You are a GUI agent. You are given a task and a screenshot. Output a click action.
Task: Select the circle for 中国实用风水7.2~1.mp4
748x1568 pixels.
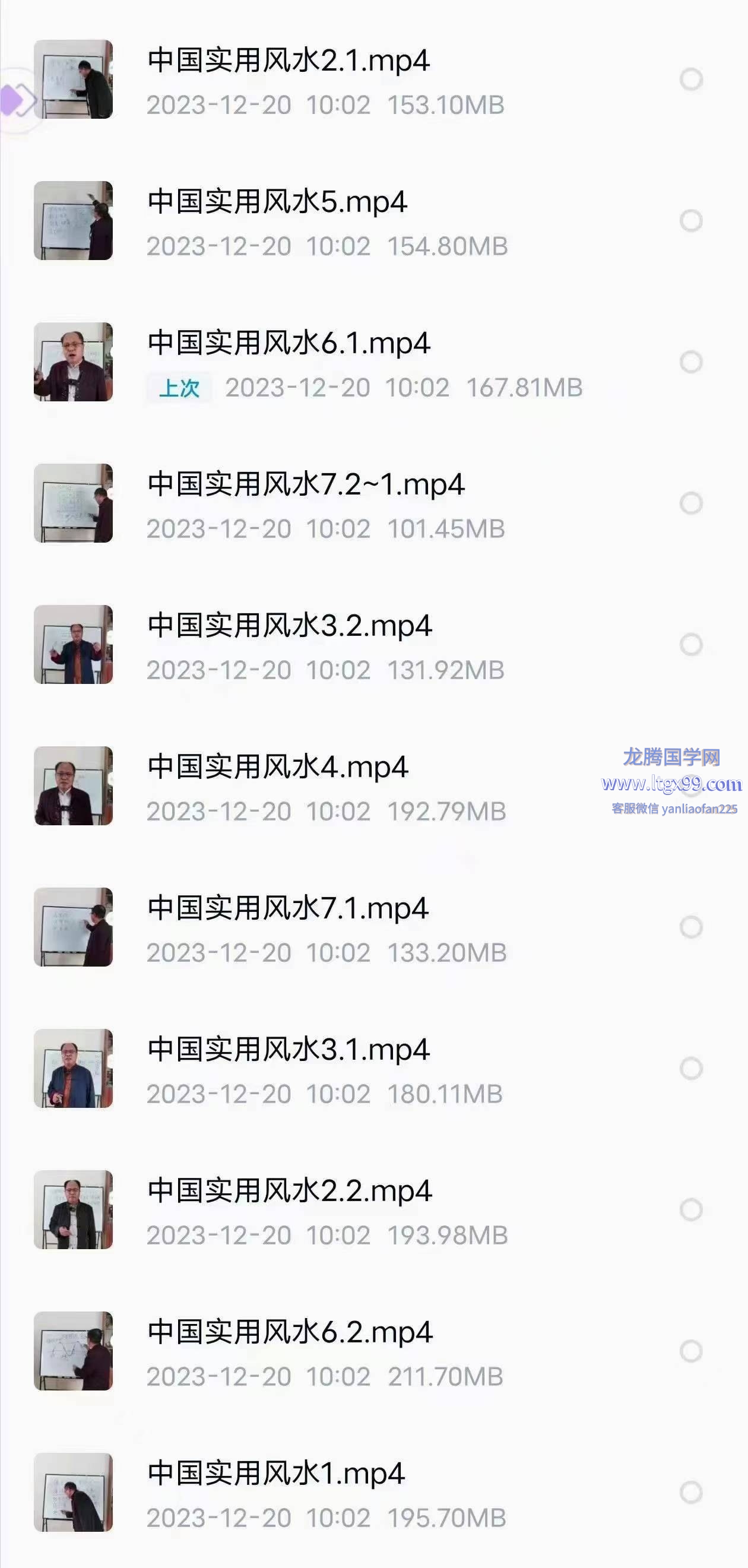pyautogui.click(x=691, y=503)
